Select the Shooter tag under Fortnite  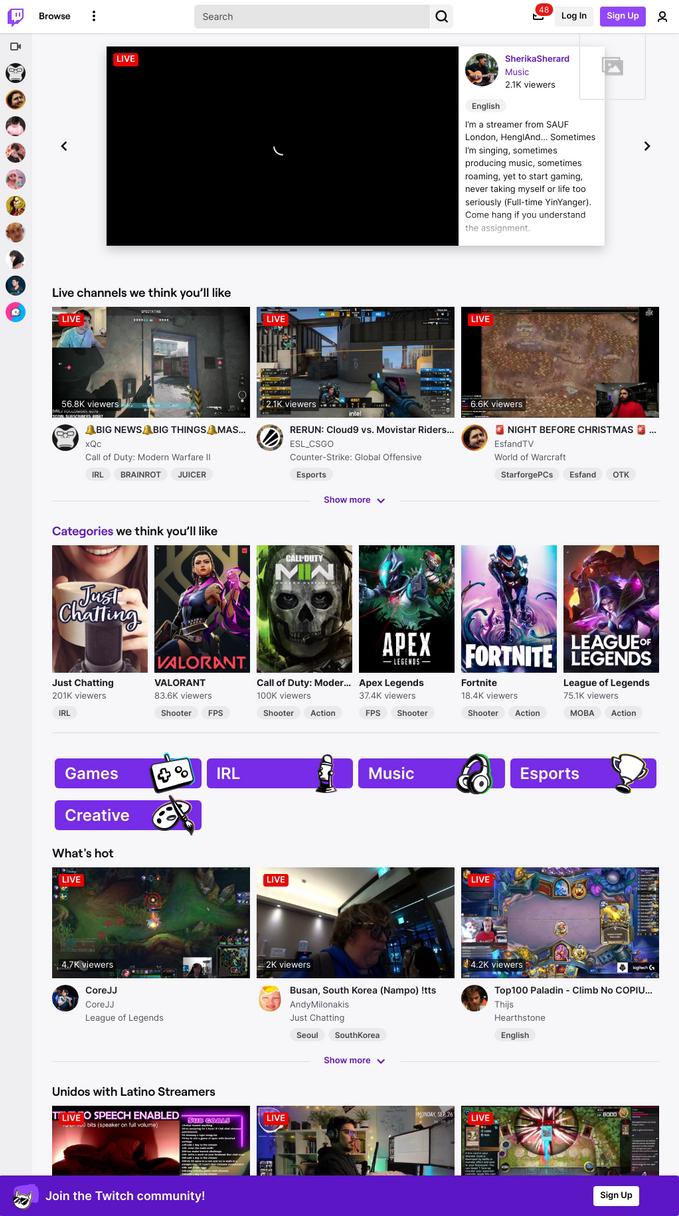pyautogui.click(x=483, y=713)
